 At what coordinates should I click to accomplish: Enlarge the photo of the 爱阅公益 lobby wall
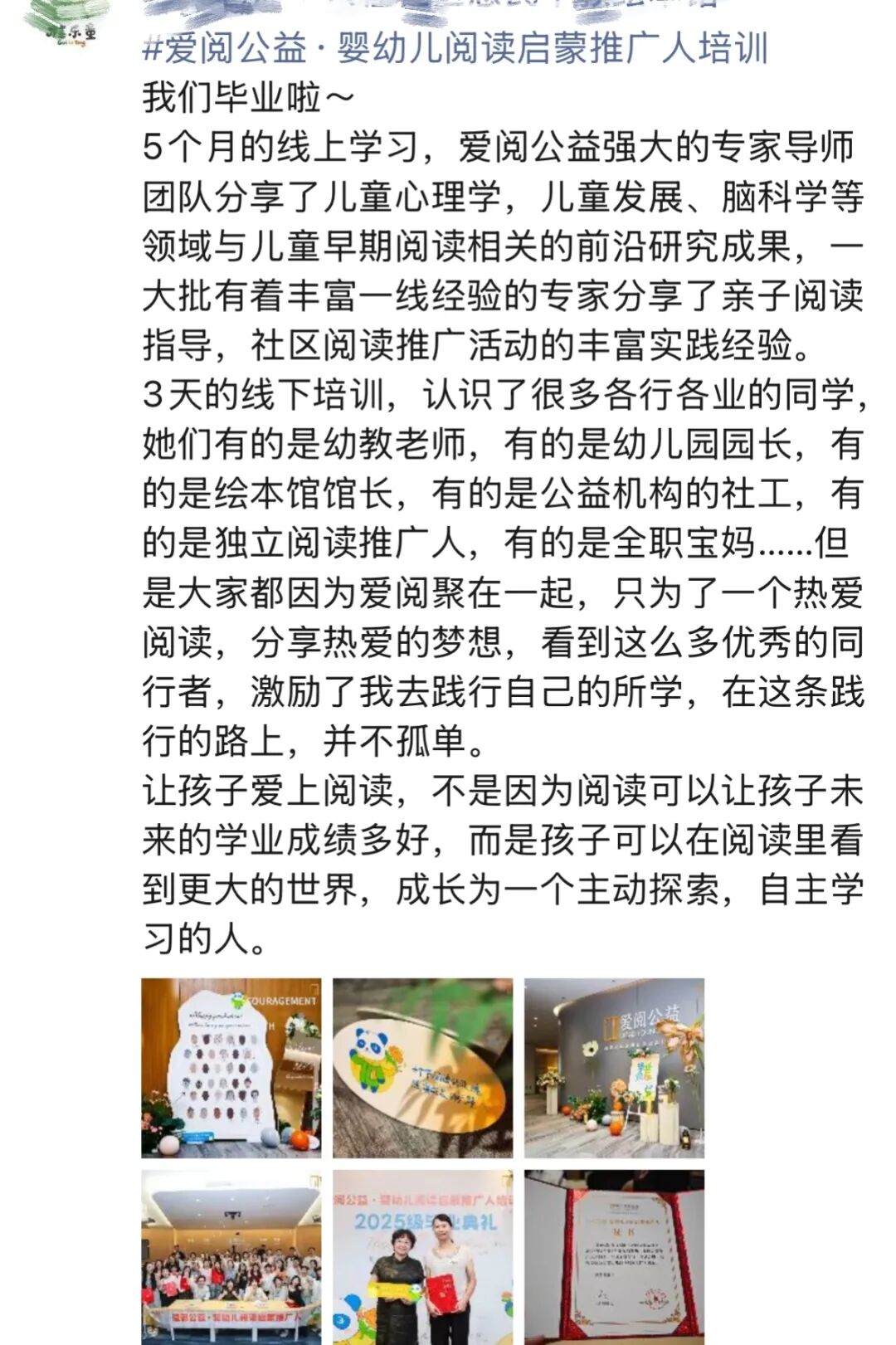(614, 1068)
